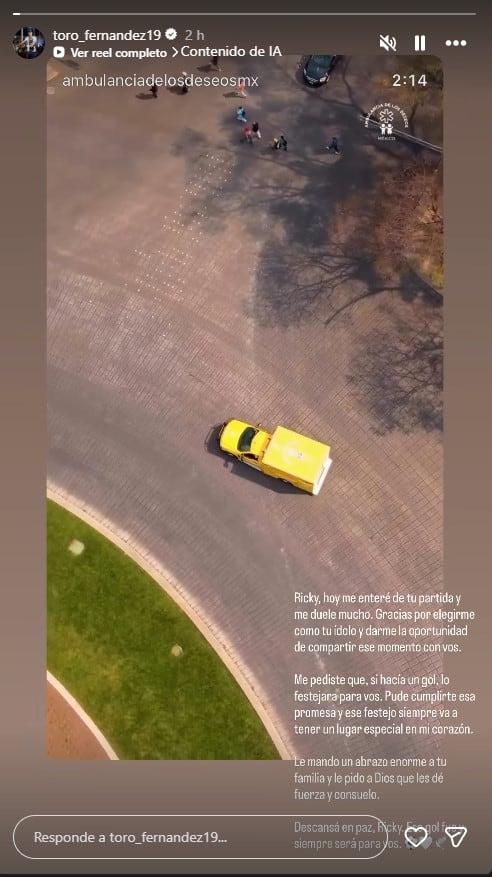Open the three-dot options menu

coord(456,43)
